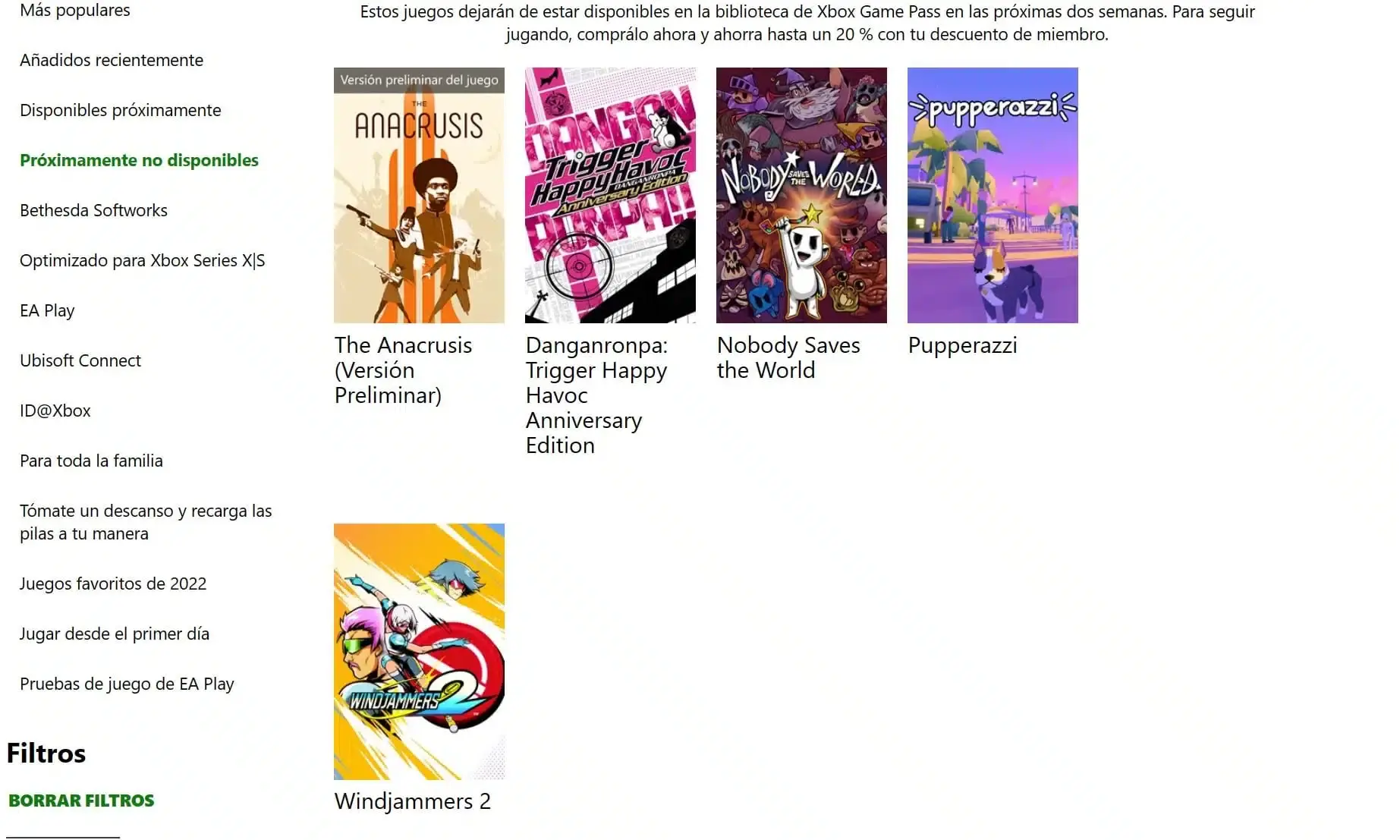1400x840 pixels.
Task: Open Tómate un descanso y recarga las pilas
Action: 146,522
